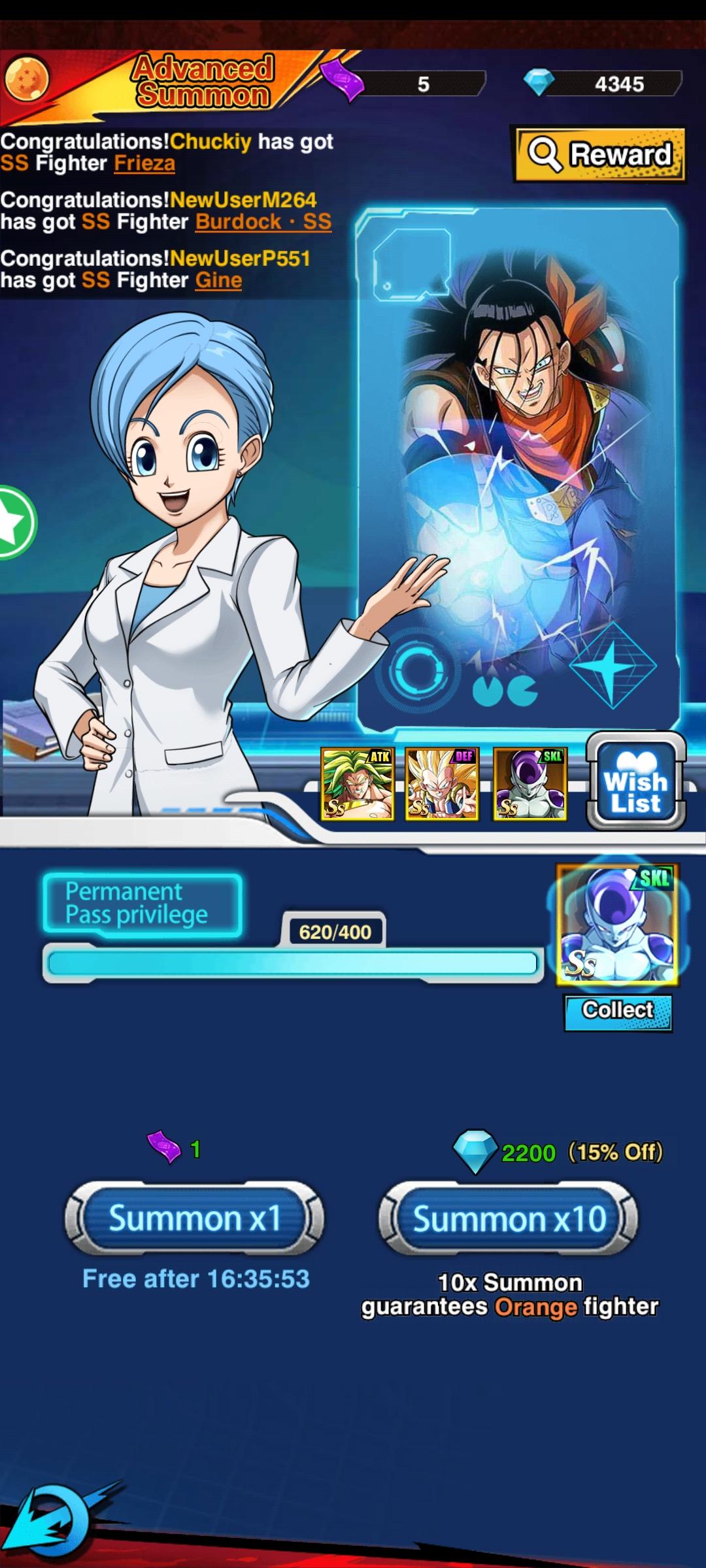Screen dimensions: 706x1568
Task: View the DEF Gotenks wish fighter
Action: [442, 784]
